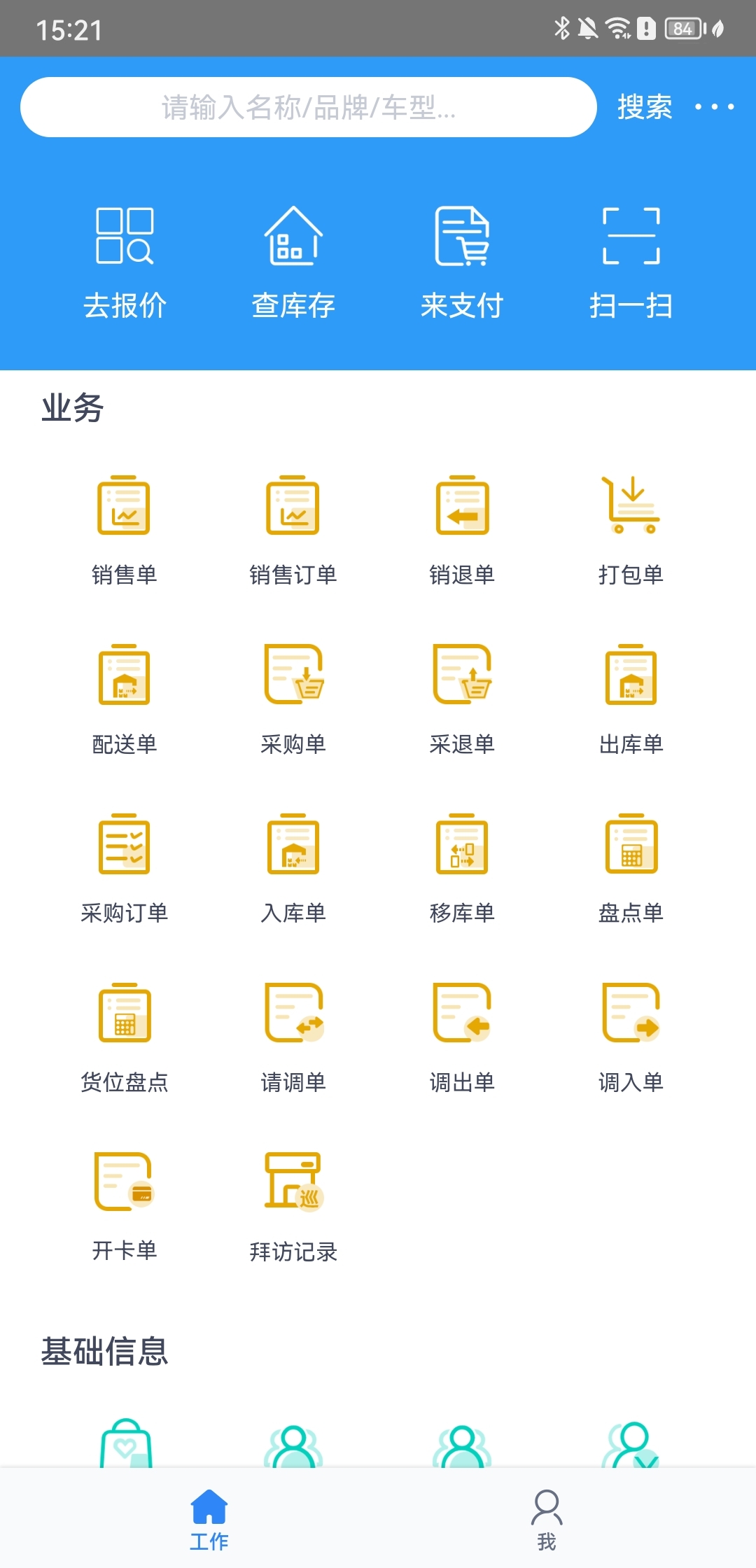This screenshot has height=1568, width=756.
Task: Open 销售订单 sales orders
Action: tap(293, 528)
